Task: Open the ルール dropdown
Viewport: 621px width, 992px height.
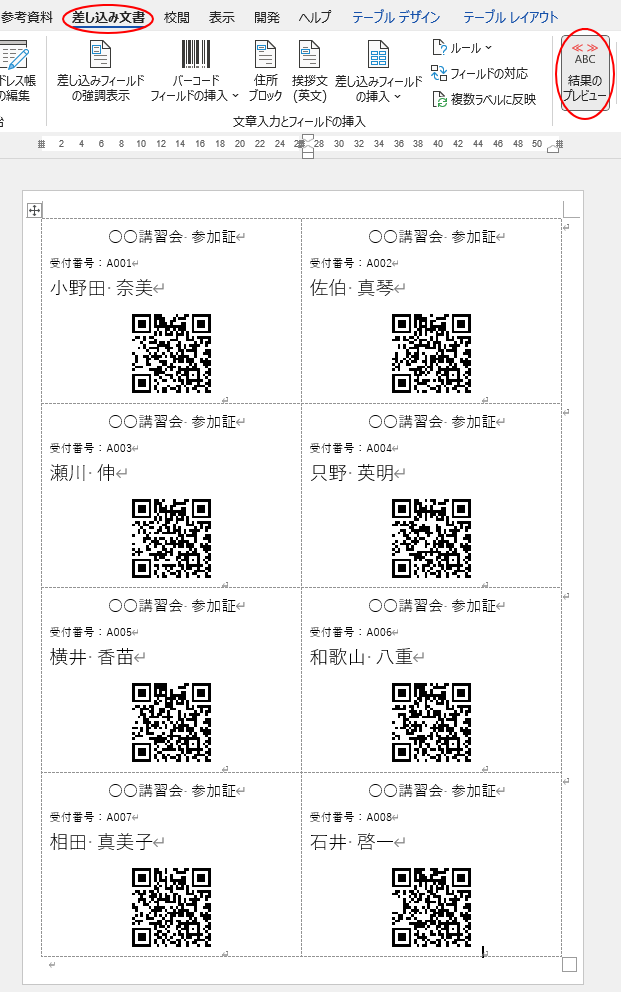Action: [x=461, y=47]
